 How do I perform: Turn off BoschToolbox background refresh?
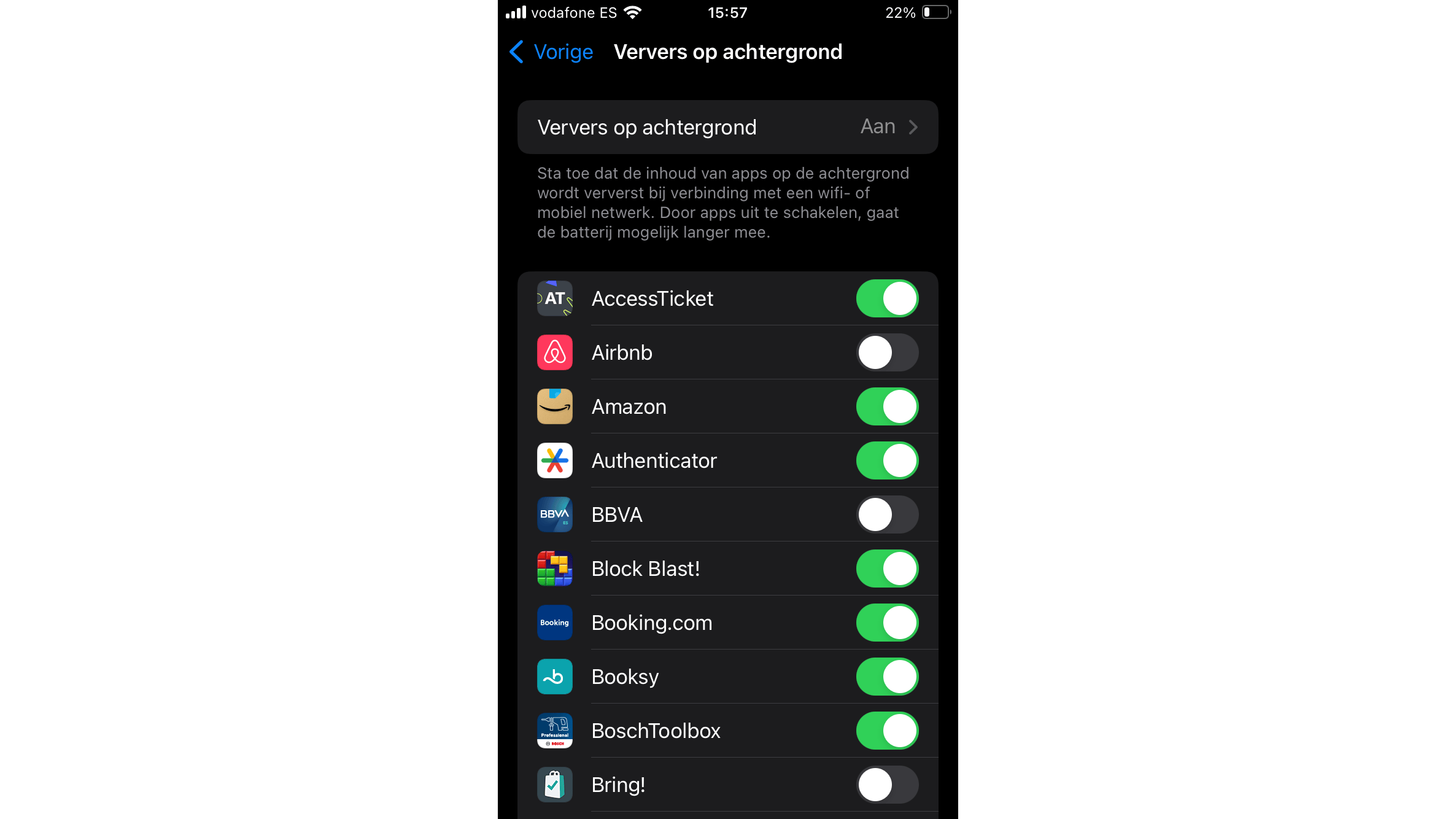(887, 731)
